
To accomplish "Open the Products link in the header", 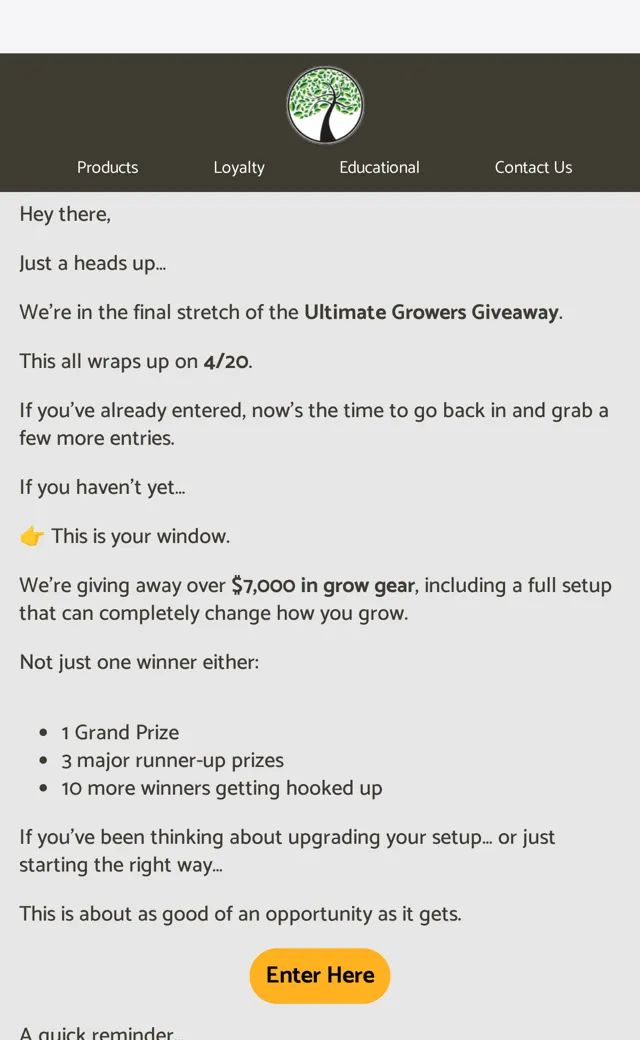I will click(107, 167).
